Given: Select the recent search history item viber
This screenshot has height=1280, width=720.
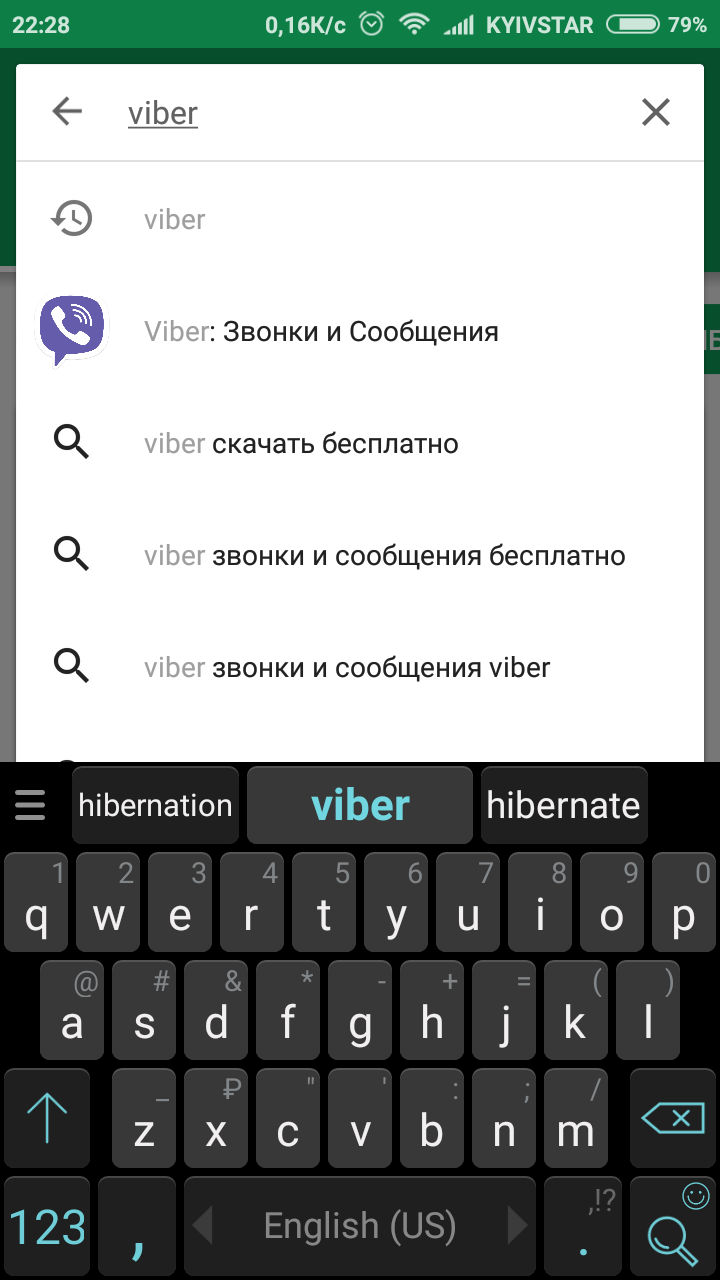Looking at the screenshot, I should (x=360, y=219).
